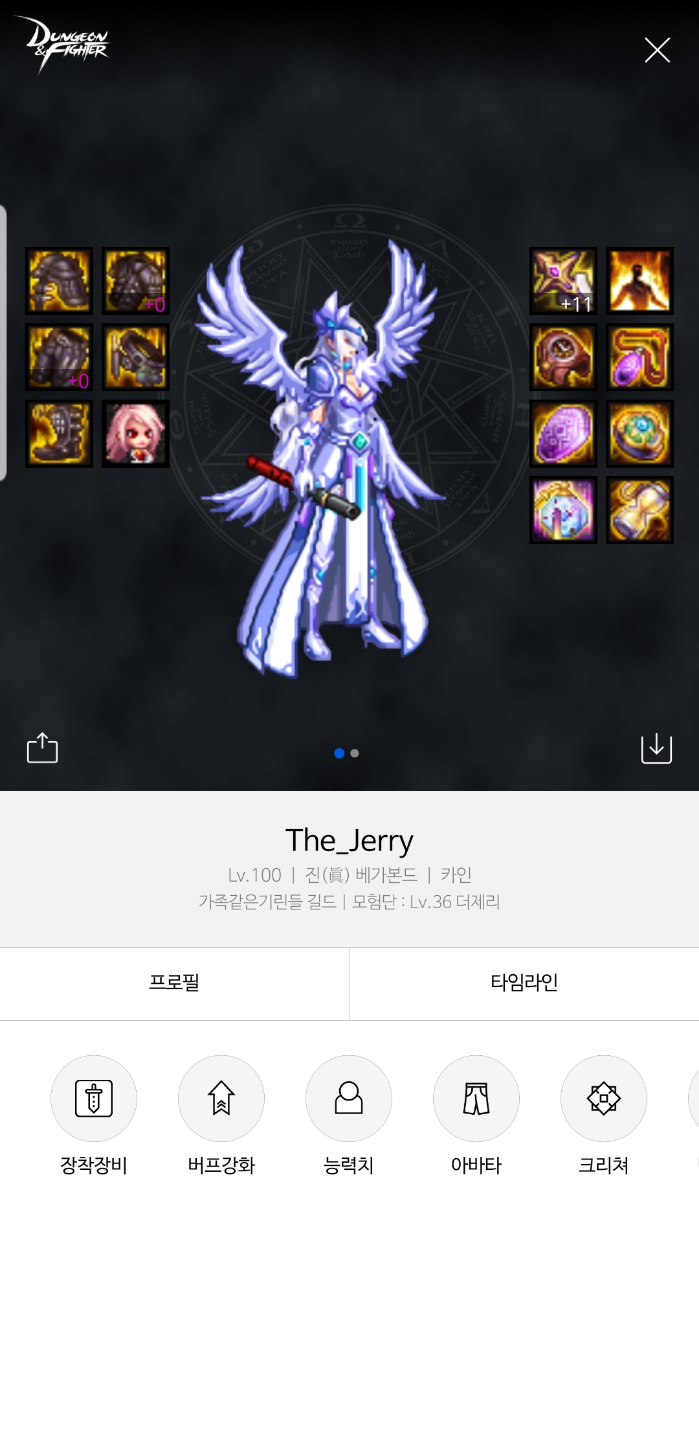This screenshot has height=1438, width=699.
Task: Open 장착장비 equipment section
Action: coord(94,1099)
